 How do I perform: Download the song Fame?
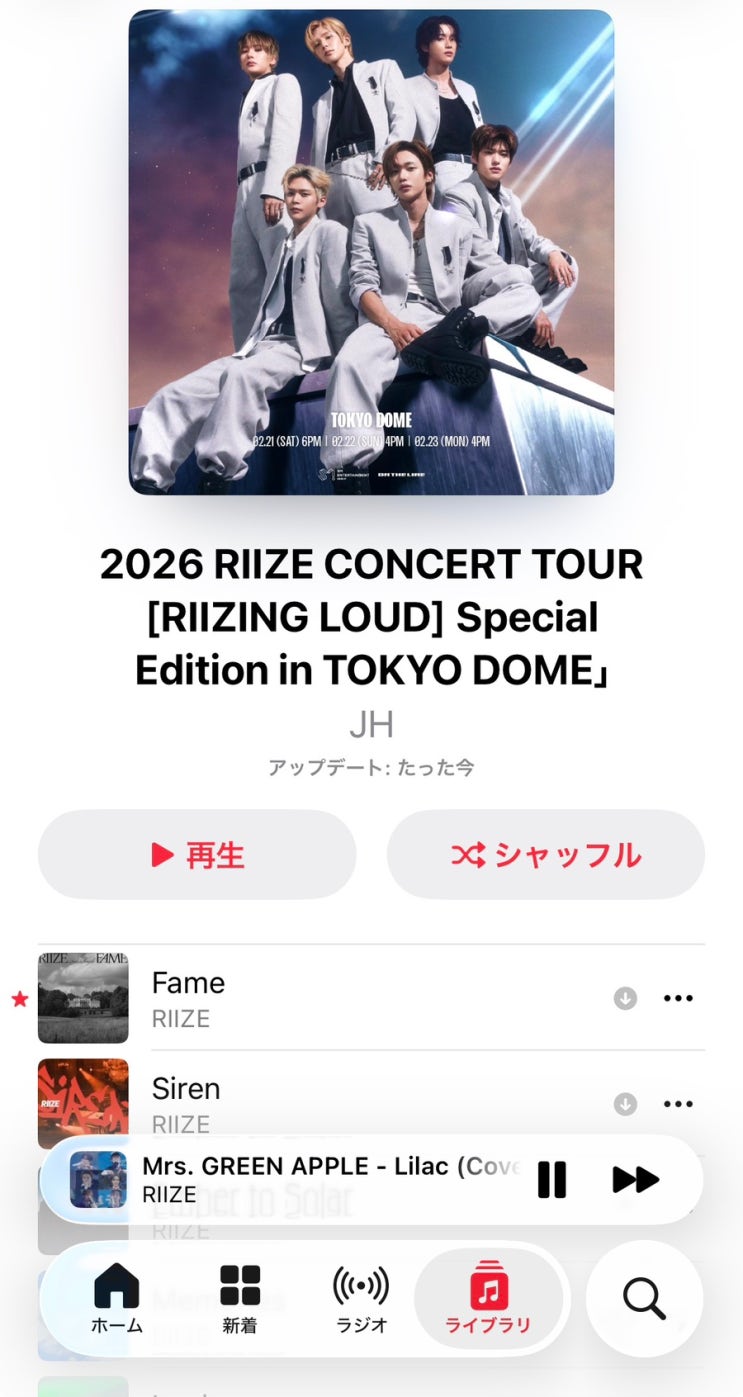[x=625, y=998]
